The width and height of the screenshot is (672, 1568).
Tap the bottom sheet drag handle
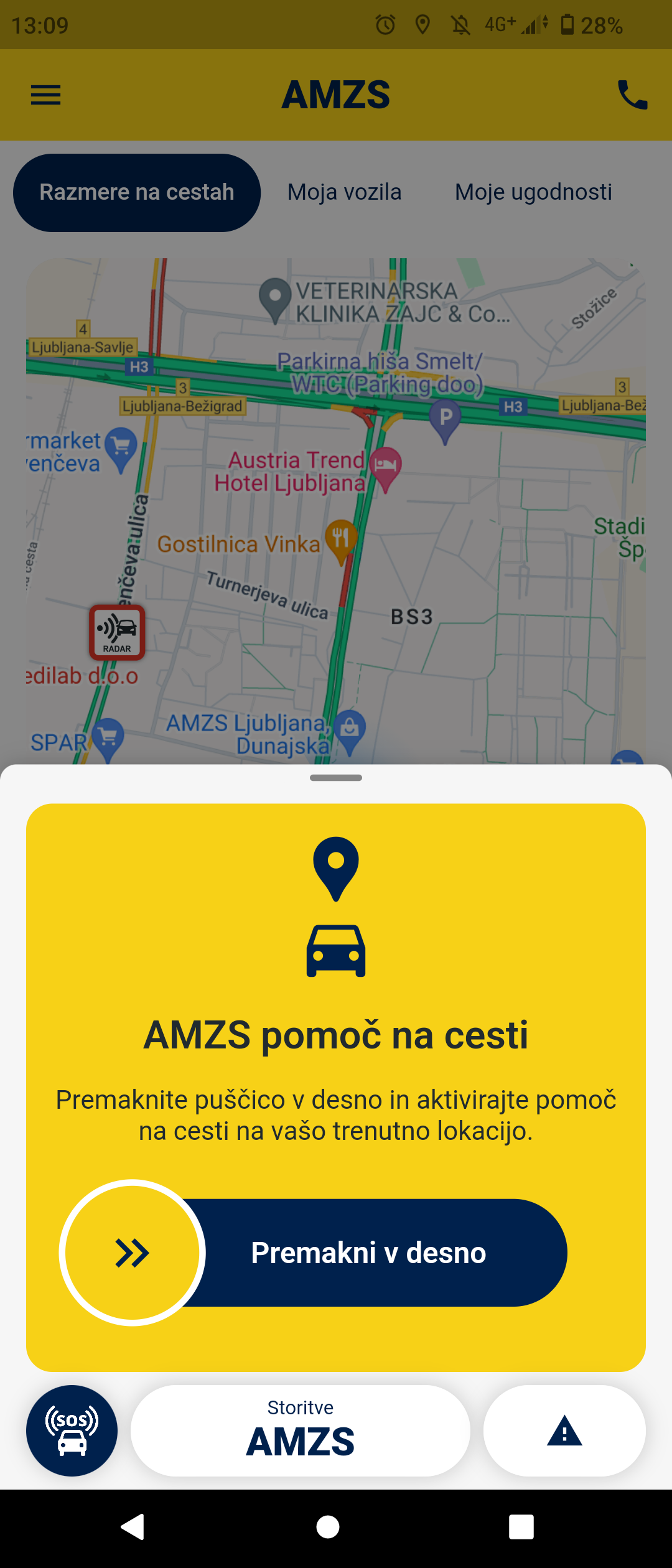pos(336,778)
